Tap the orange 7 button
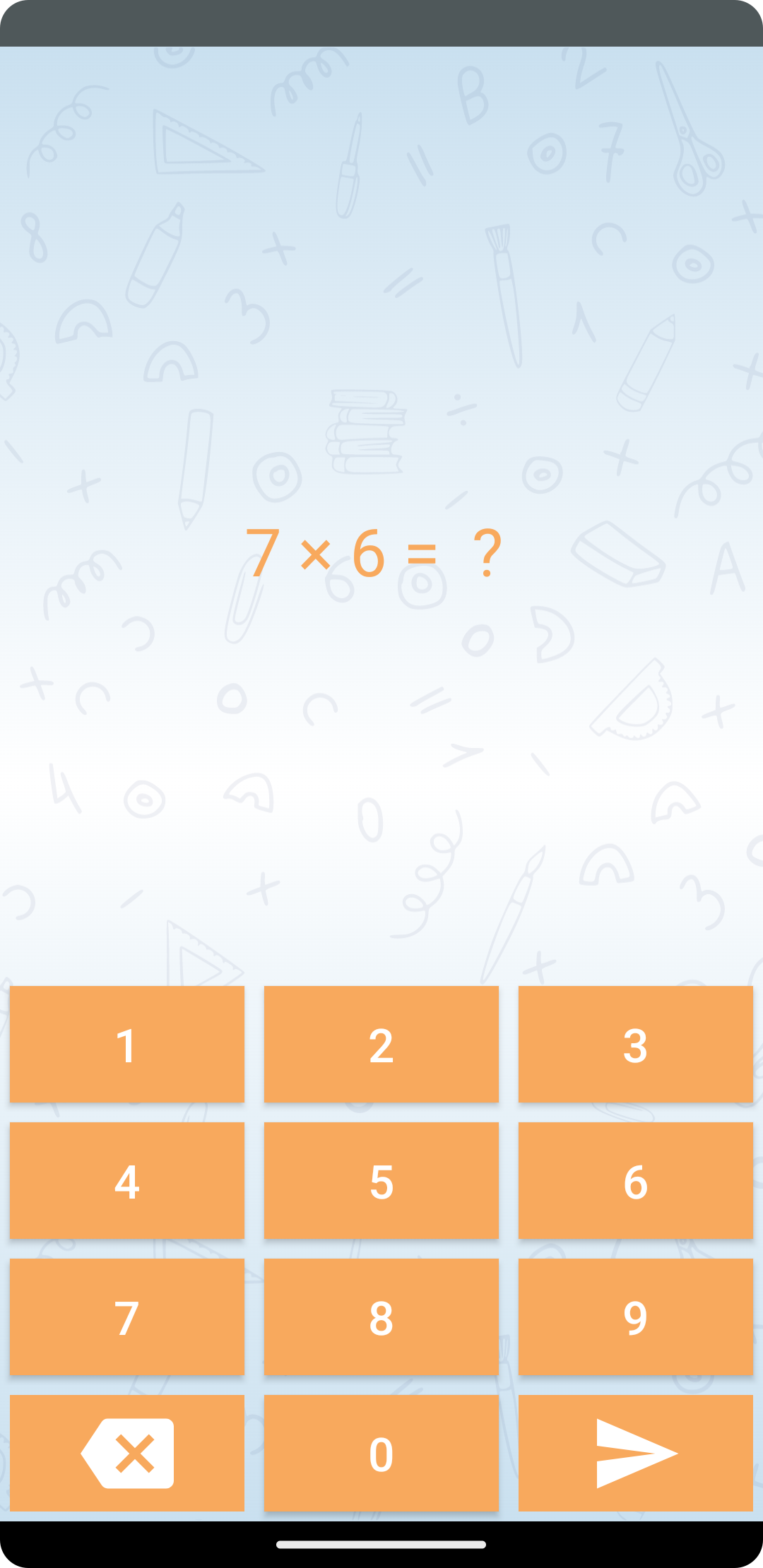Viewport: 763px width, 1568px height. [x=127, y=1317]
